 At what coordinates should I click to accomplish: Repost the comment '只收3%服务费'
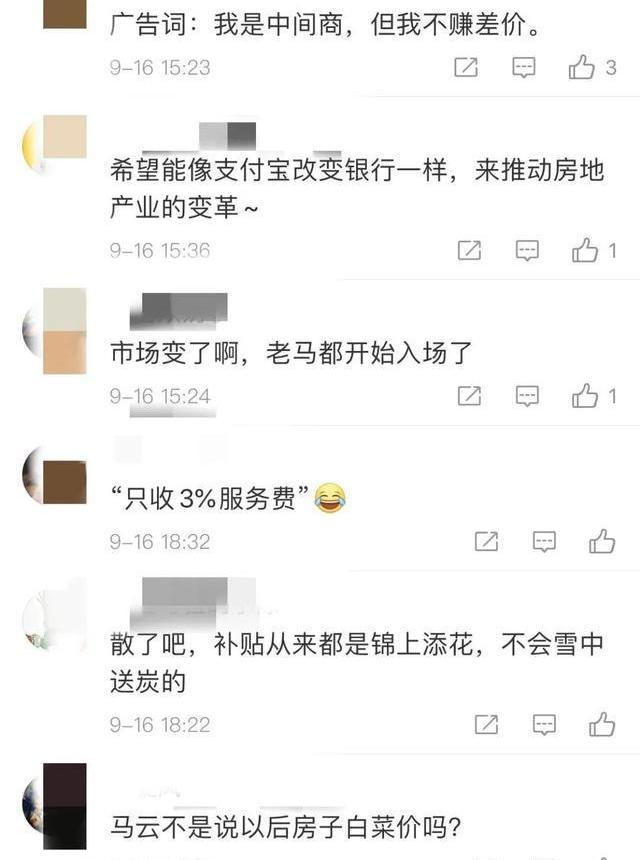tap(486, 542)
